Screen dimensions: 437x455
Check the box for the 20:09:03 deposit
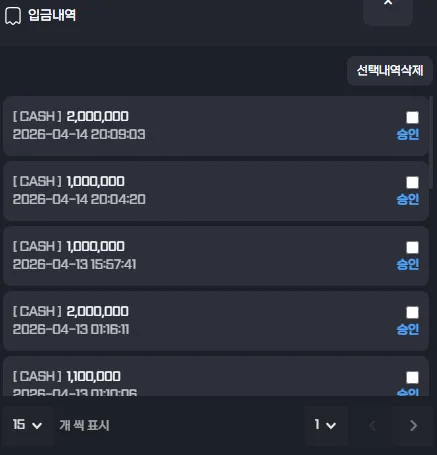pyautogui.click(x=412, y=117)
